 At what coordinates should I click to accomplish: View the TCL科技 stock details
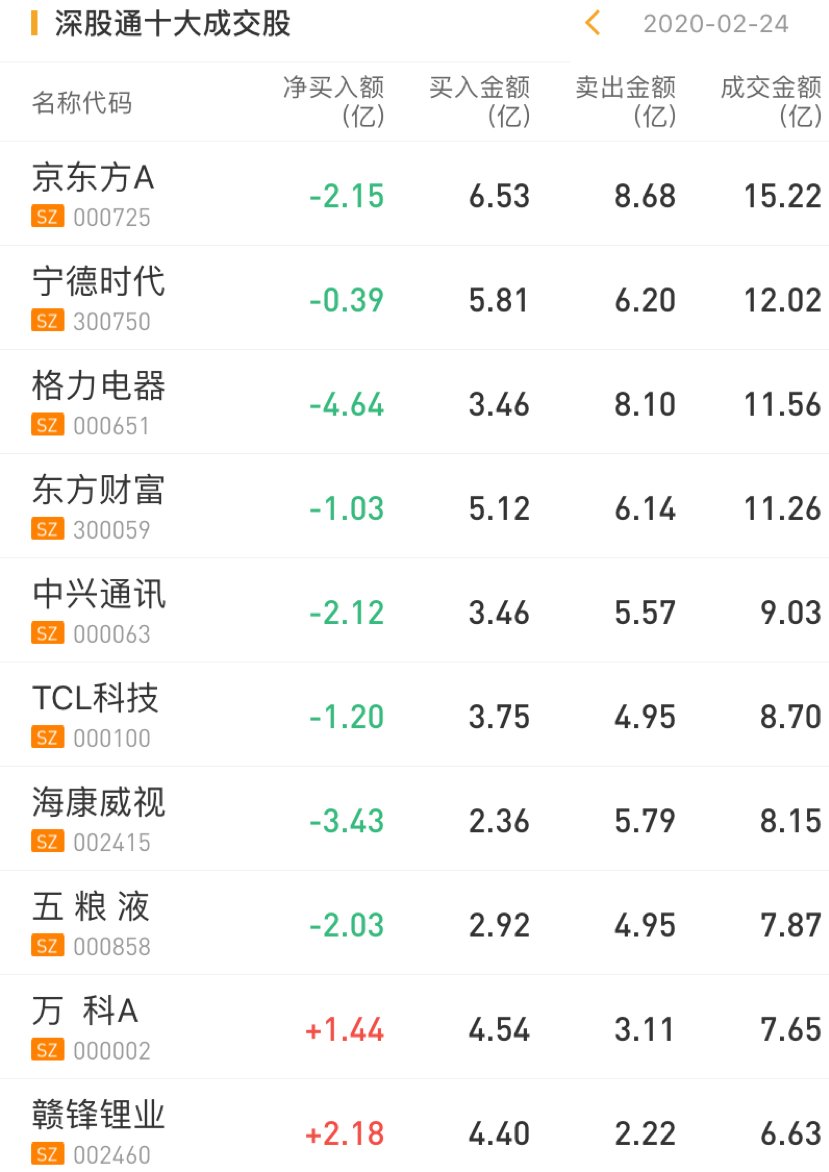tap(95, 699)
